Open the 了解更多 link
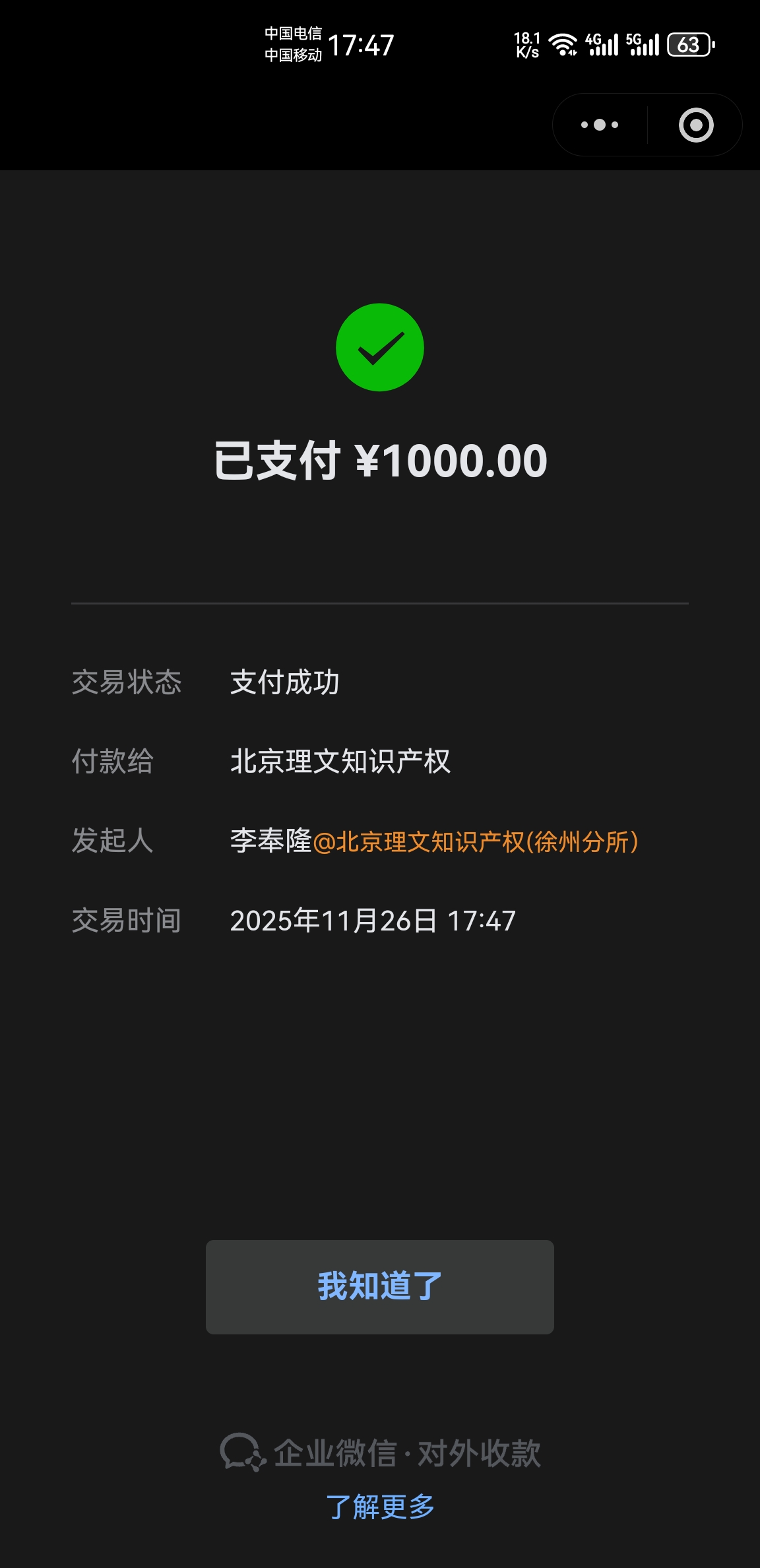Screen dimensions: 760x1568 point(380,1507)
